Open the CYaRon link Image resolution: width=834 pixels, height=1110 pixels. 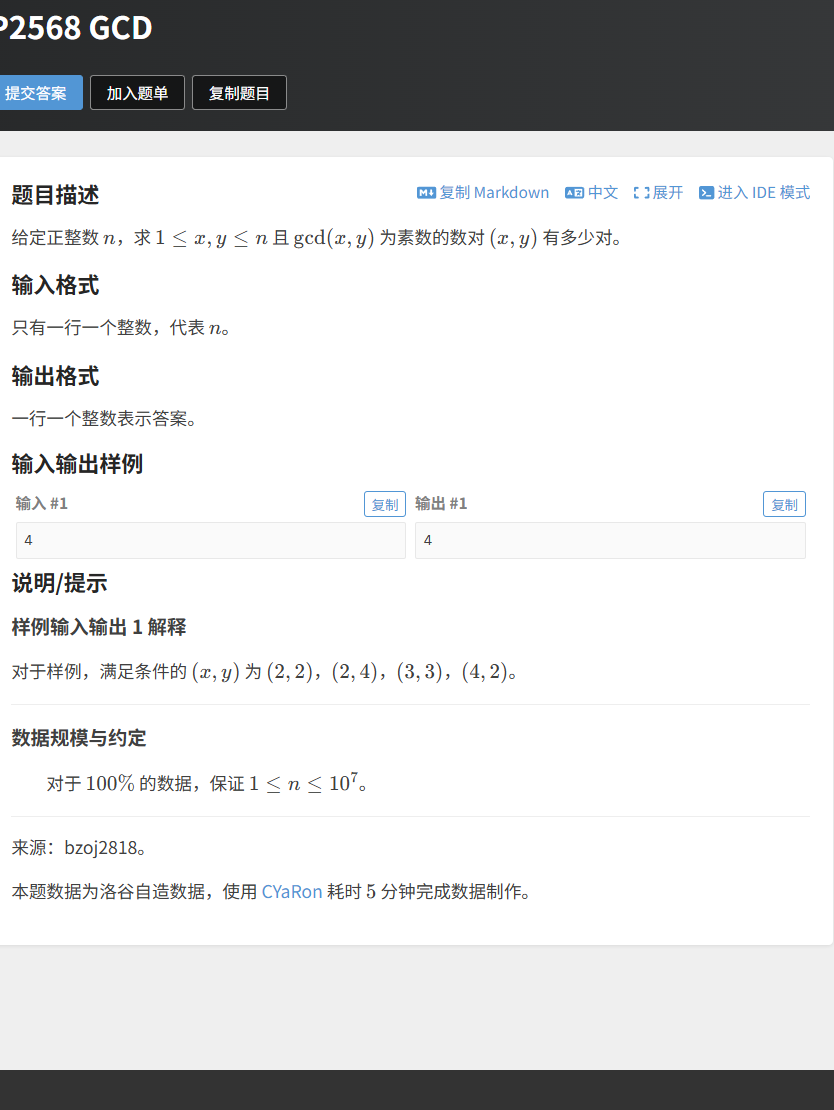point(292,892)
